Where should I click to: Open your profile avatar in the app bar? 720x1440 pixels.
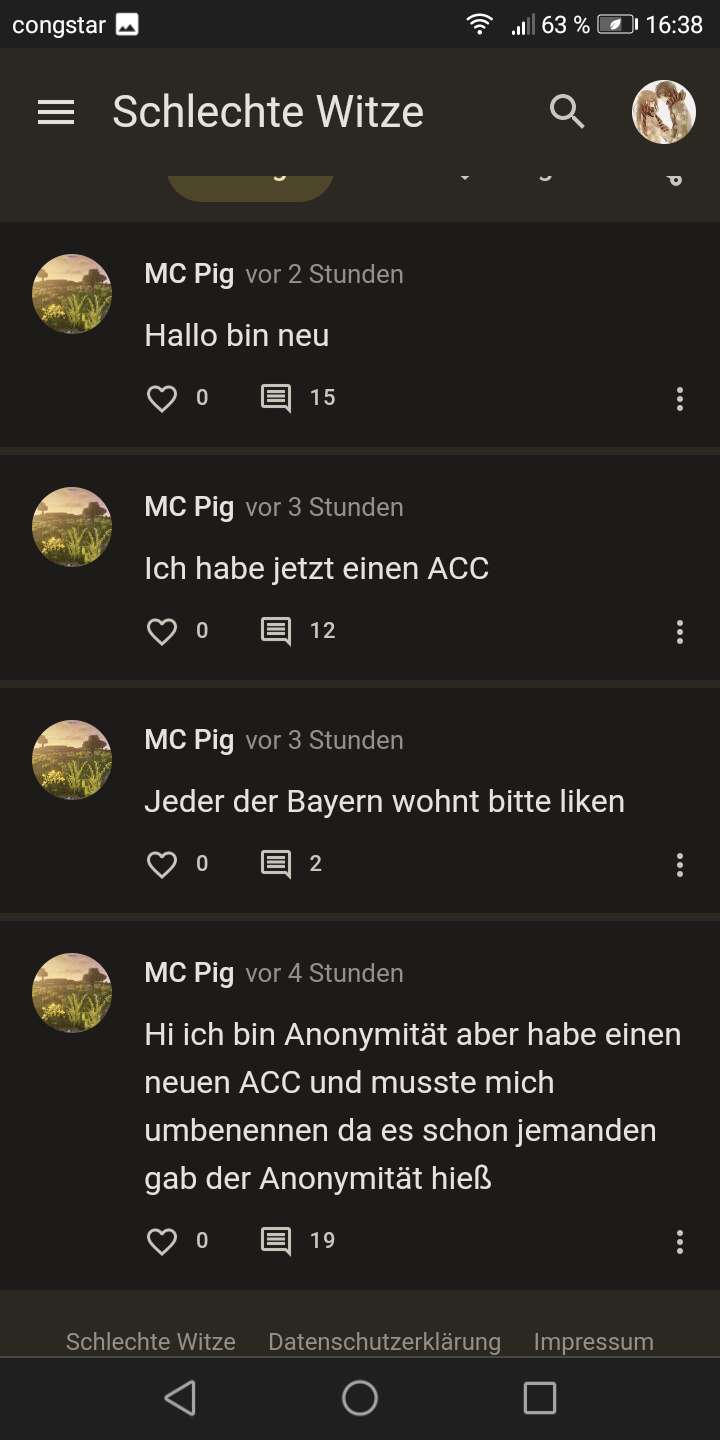pos(664,112)
